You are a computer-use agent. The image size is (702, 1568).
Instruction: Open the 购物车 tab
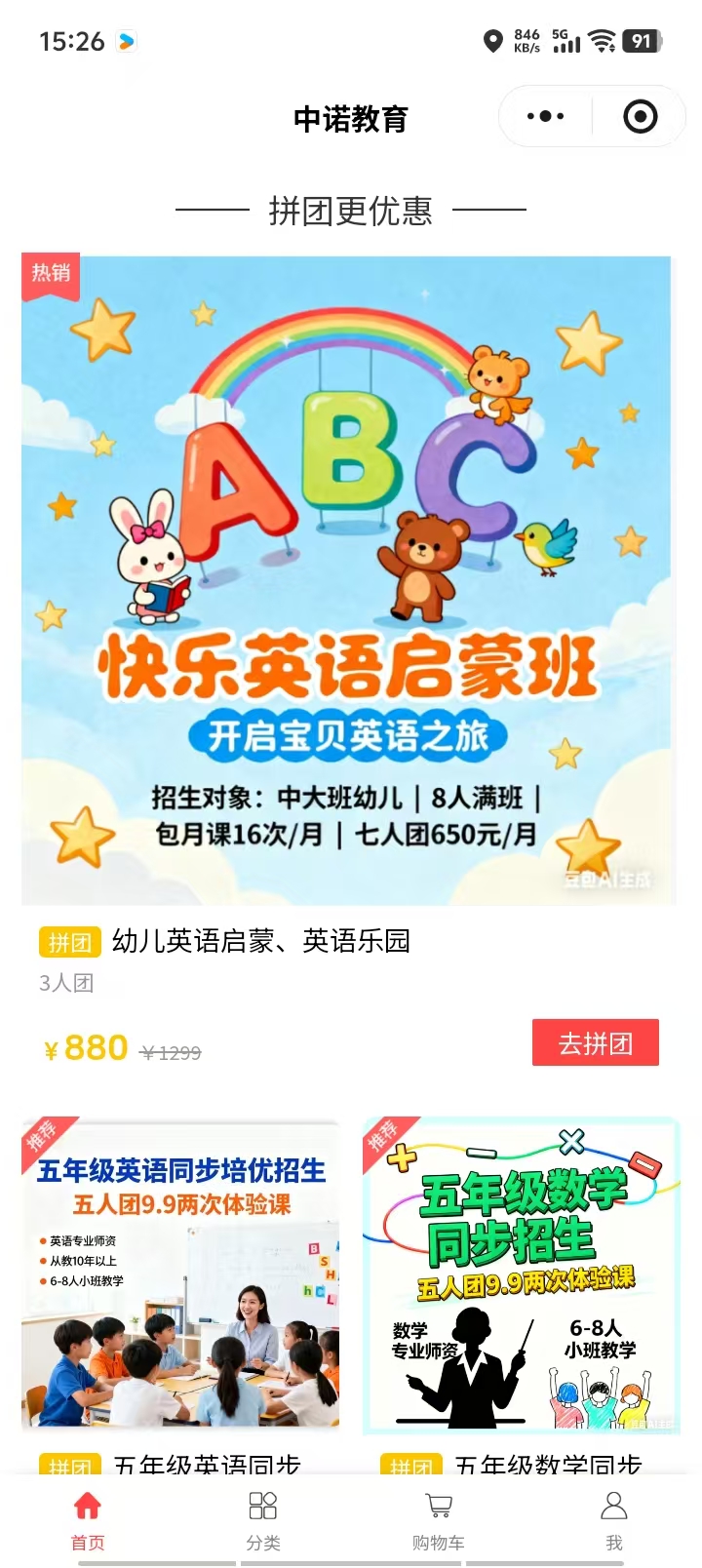(439, 1519)
